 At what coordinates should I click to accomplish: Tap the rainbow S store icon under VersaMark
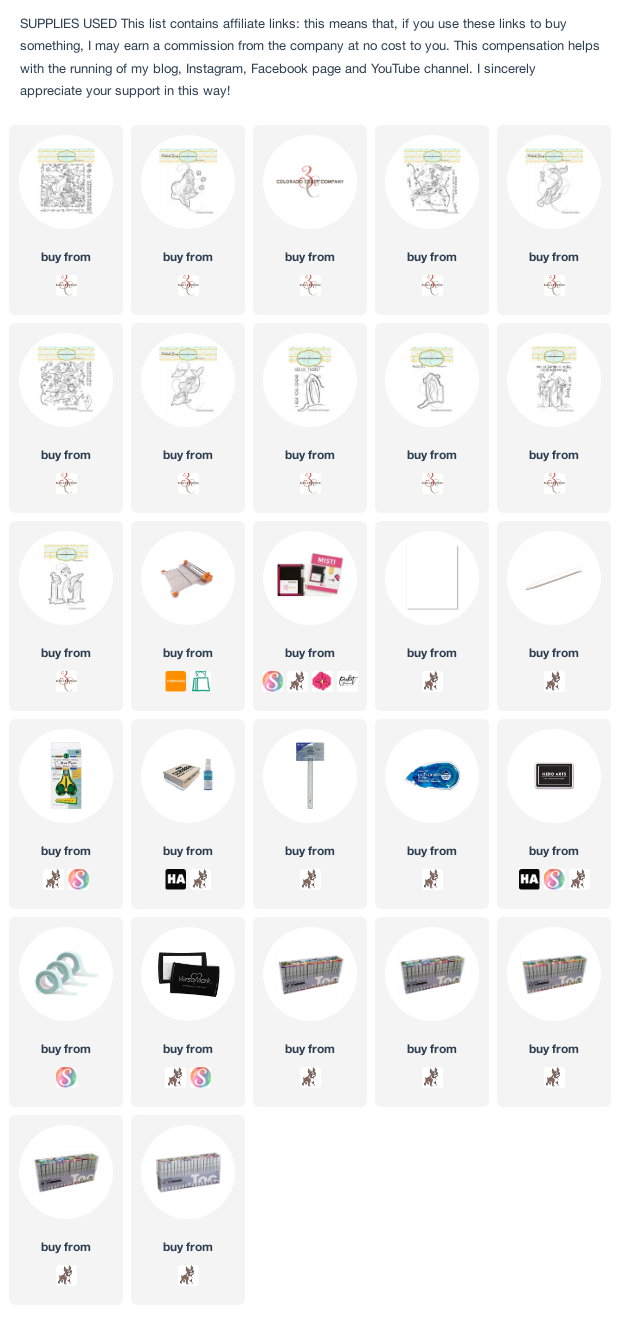200,1077
